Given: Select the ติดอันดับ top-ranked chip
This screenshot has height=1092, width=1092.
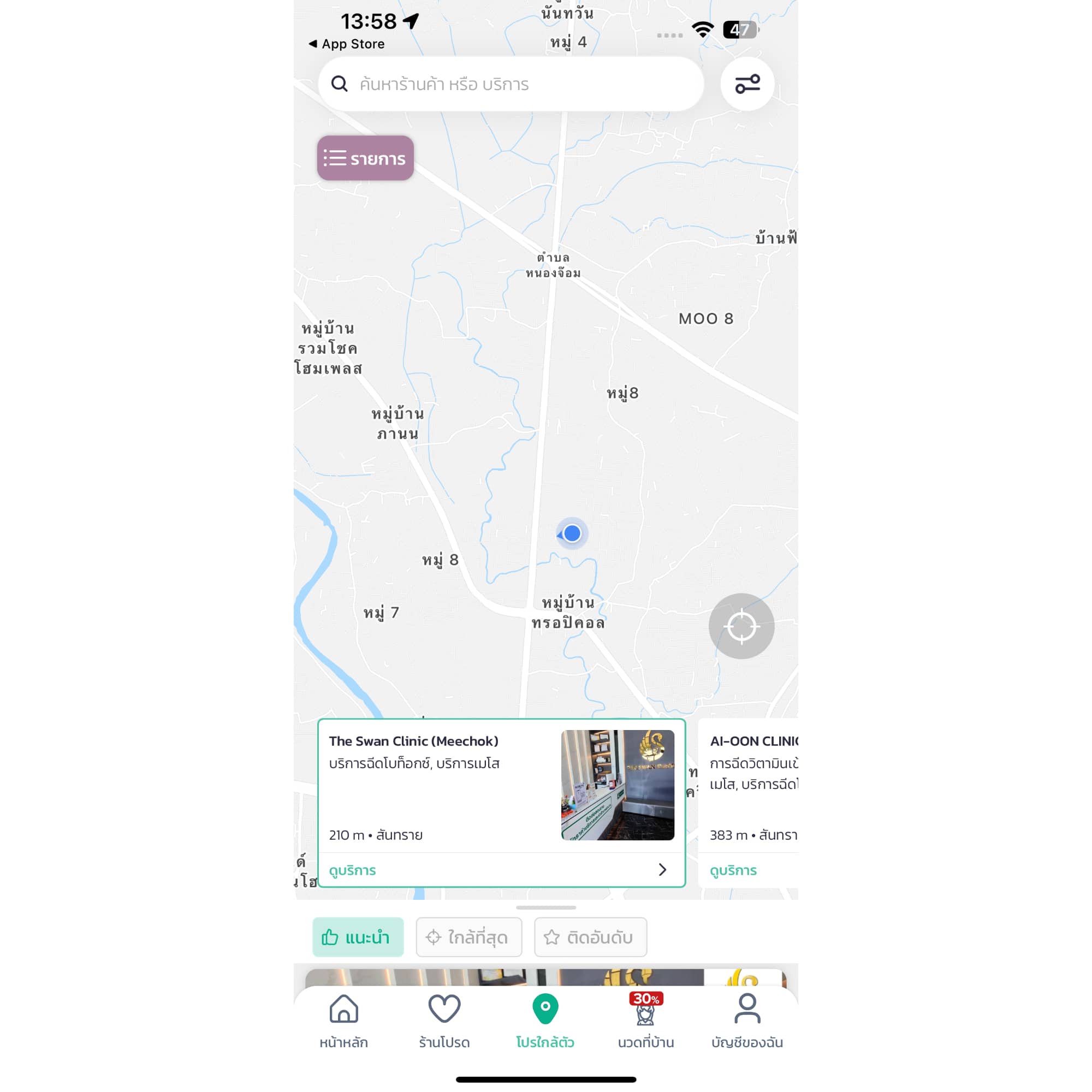Looking at the screenshot, I should pyautogui.click(x=590, y=937).
